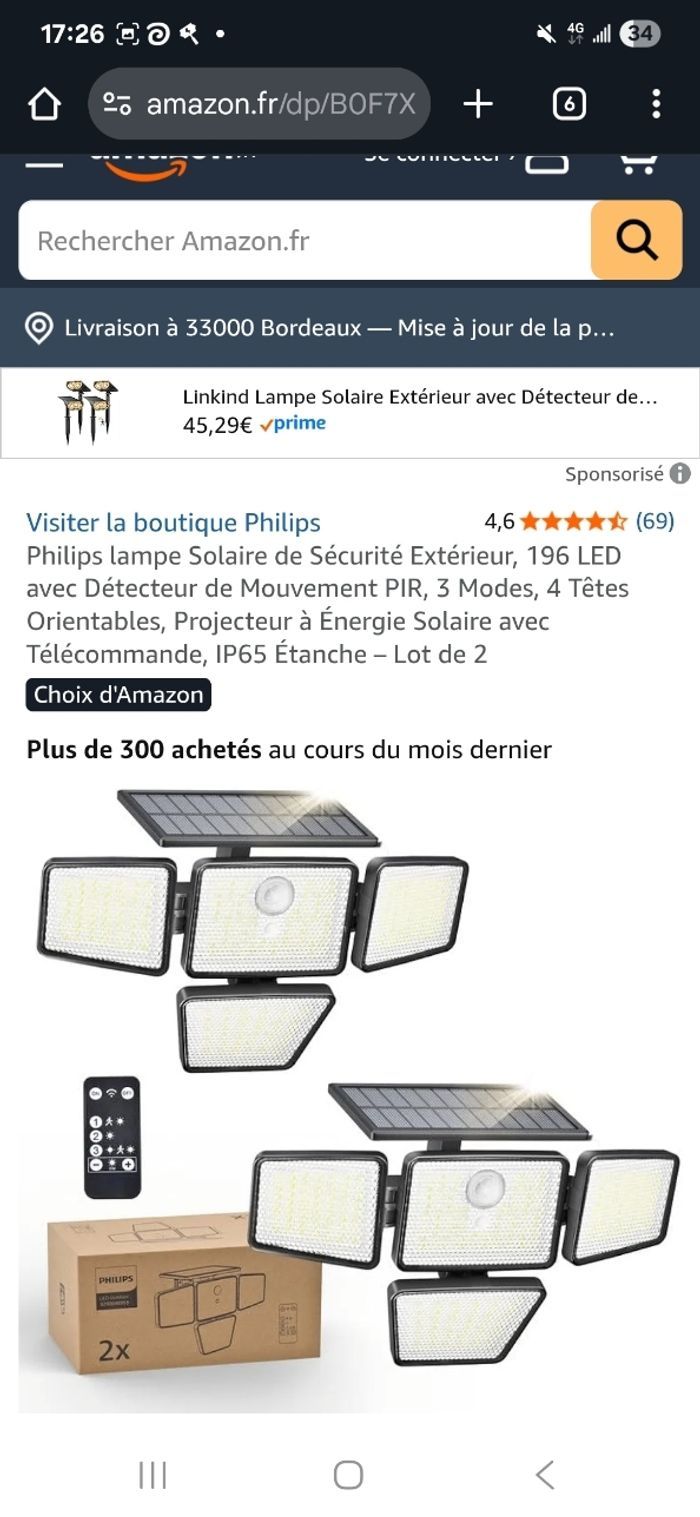Open the Choix d'Amazon badge
The height and width of the screenshot is (1517, 700).
tap(118, 695)
